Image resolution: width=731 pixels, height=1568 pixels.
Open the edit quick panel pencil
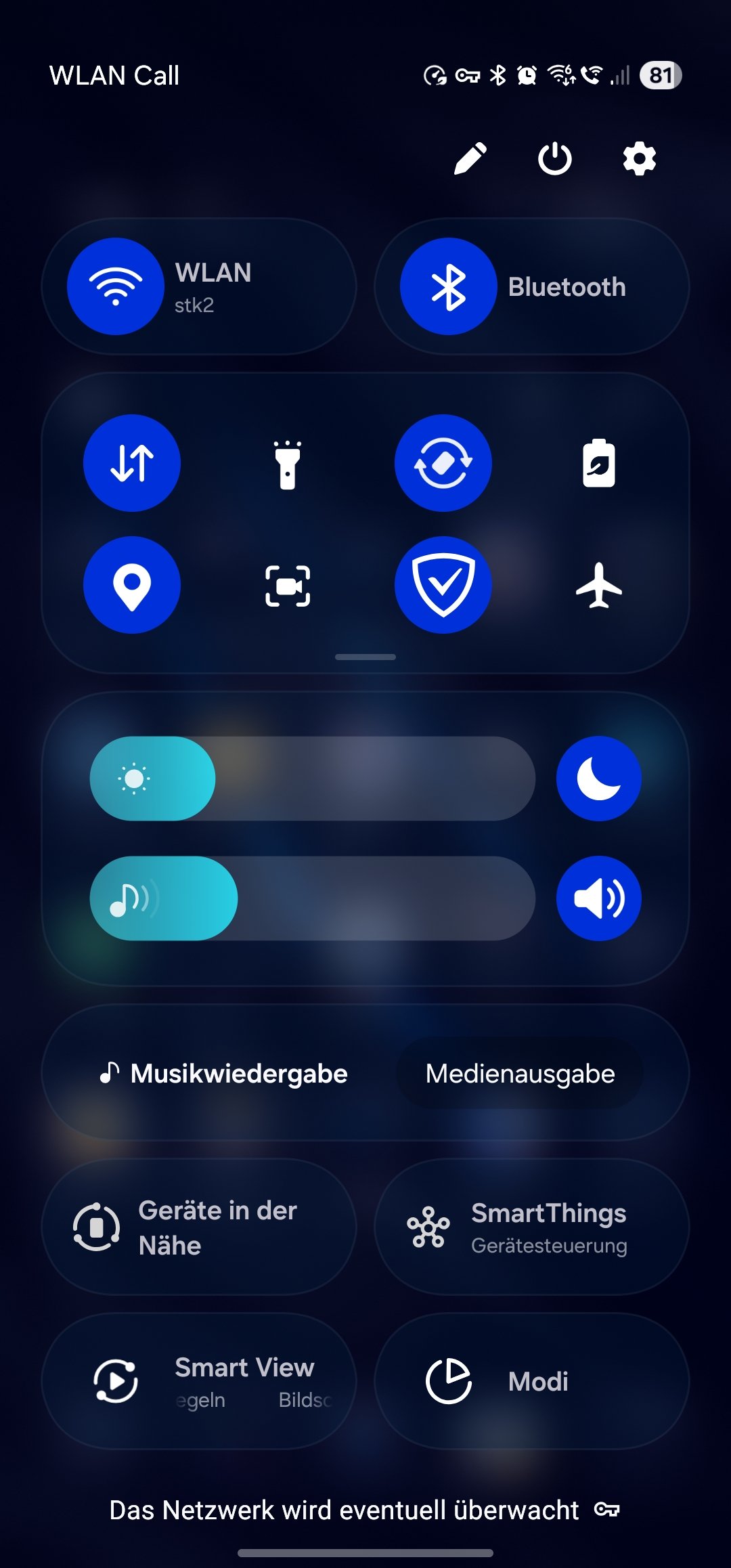click(470, 159)
